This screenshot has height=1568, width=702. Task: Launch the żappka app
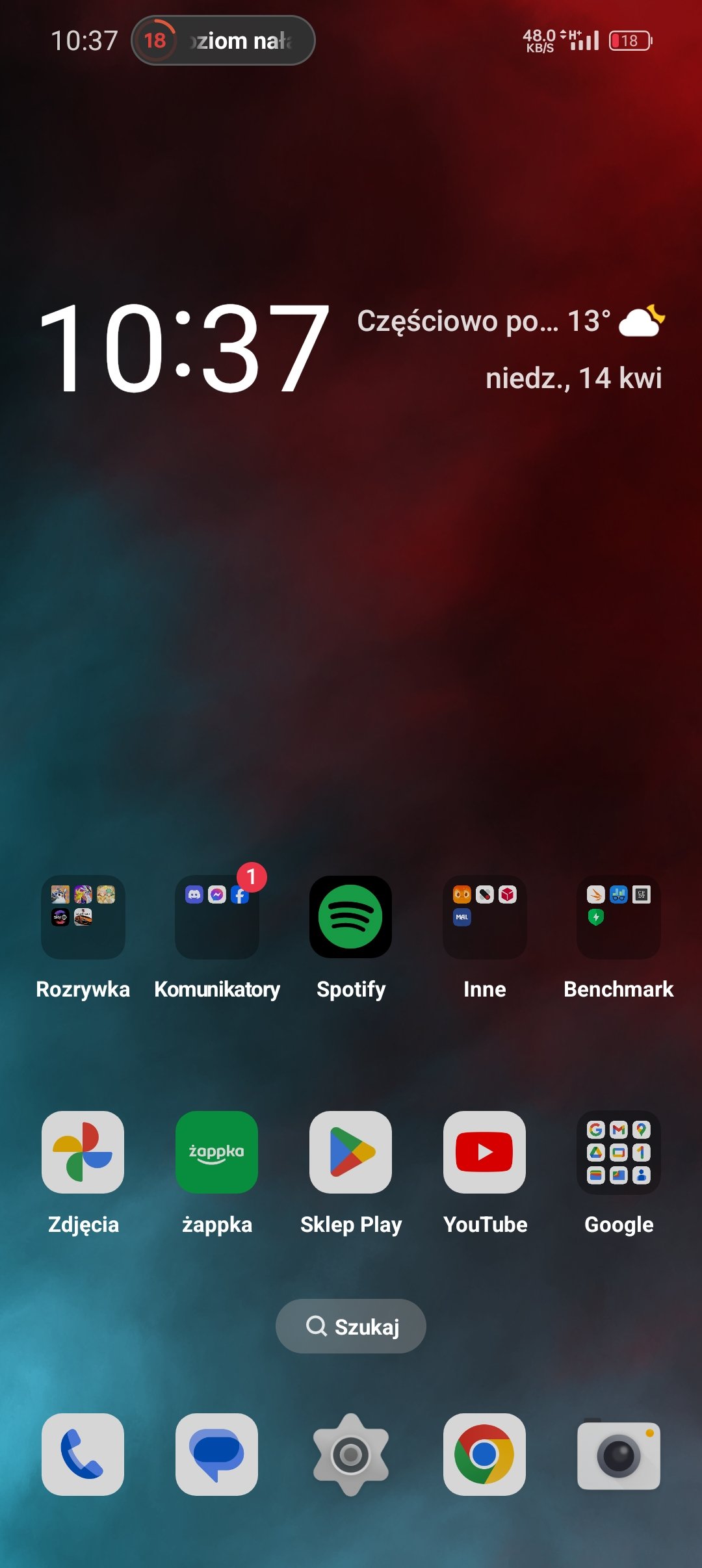pyautogui.click(x=217, y=1153)
